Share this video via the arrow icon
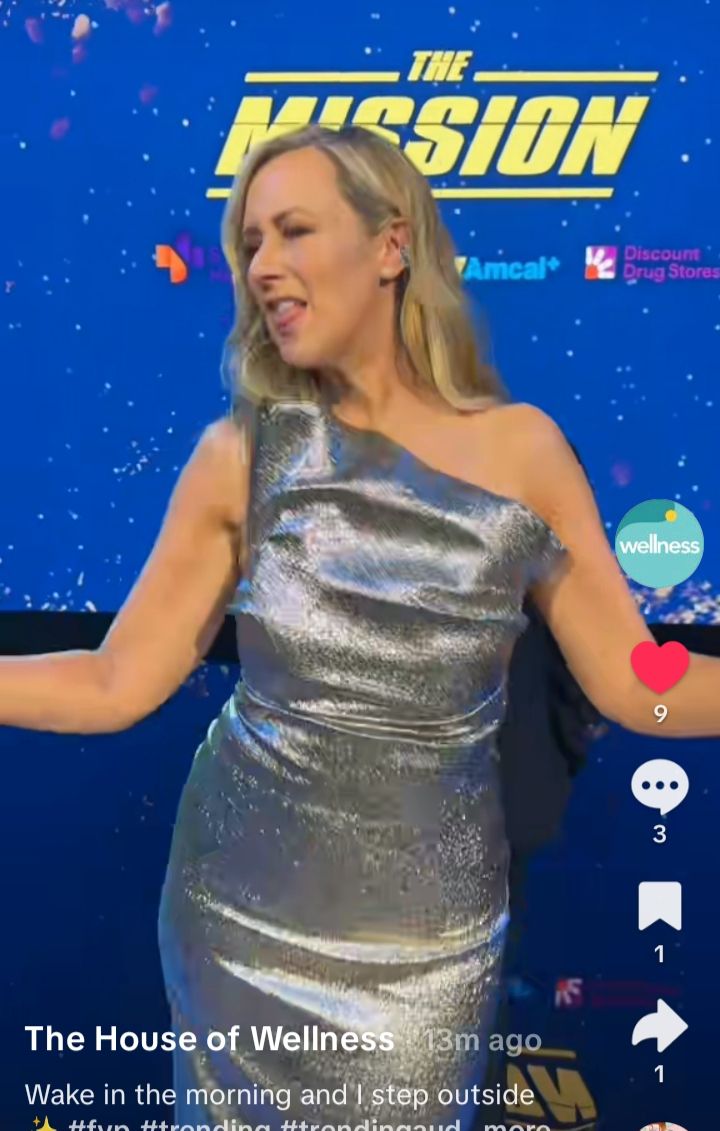720x1131 pixels. click(x=659, y=1026)
